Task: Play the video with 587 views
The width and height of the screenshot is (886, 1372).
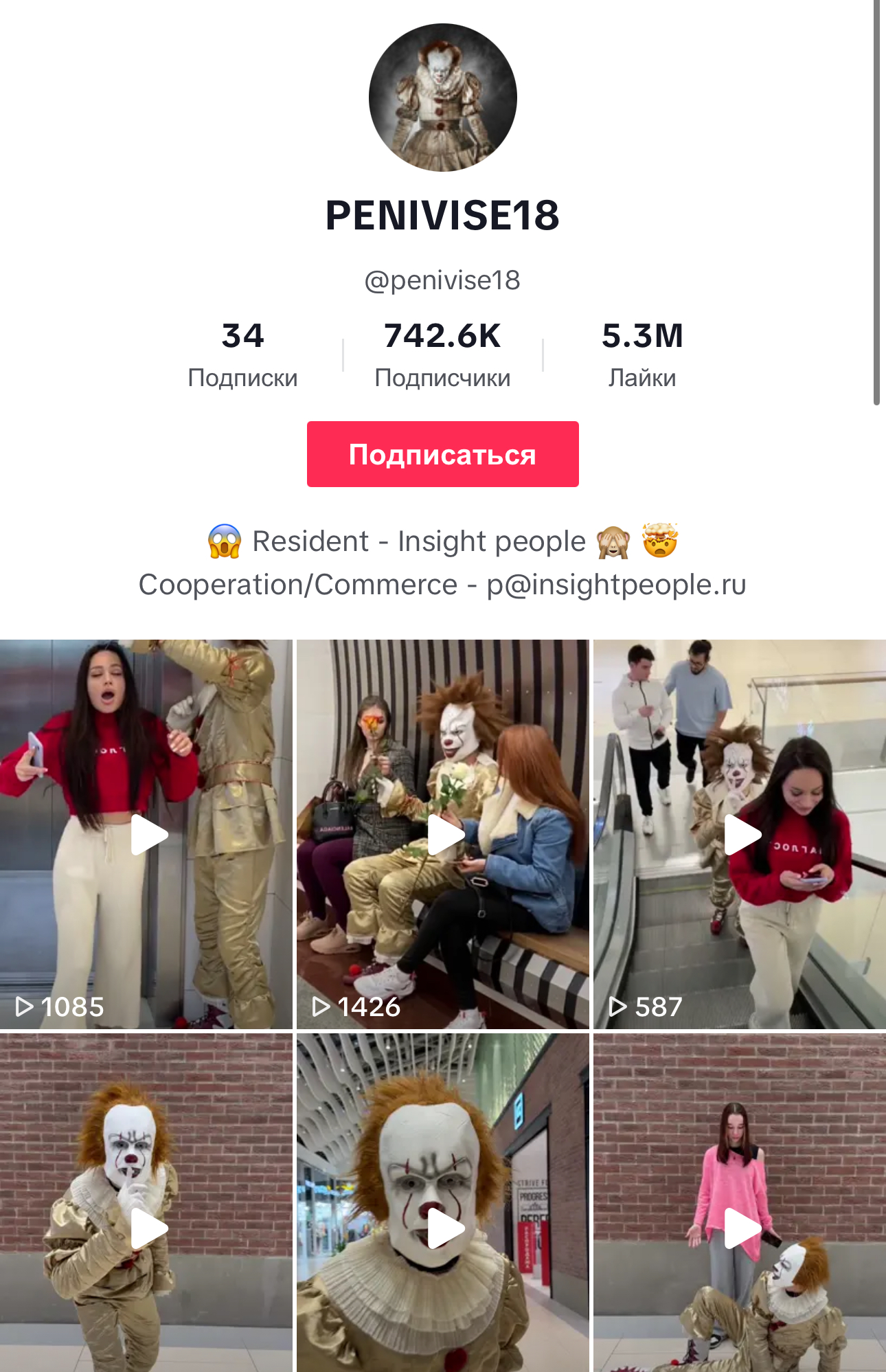Action: pyautogui.click(x=740, y=834)
